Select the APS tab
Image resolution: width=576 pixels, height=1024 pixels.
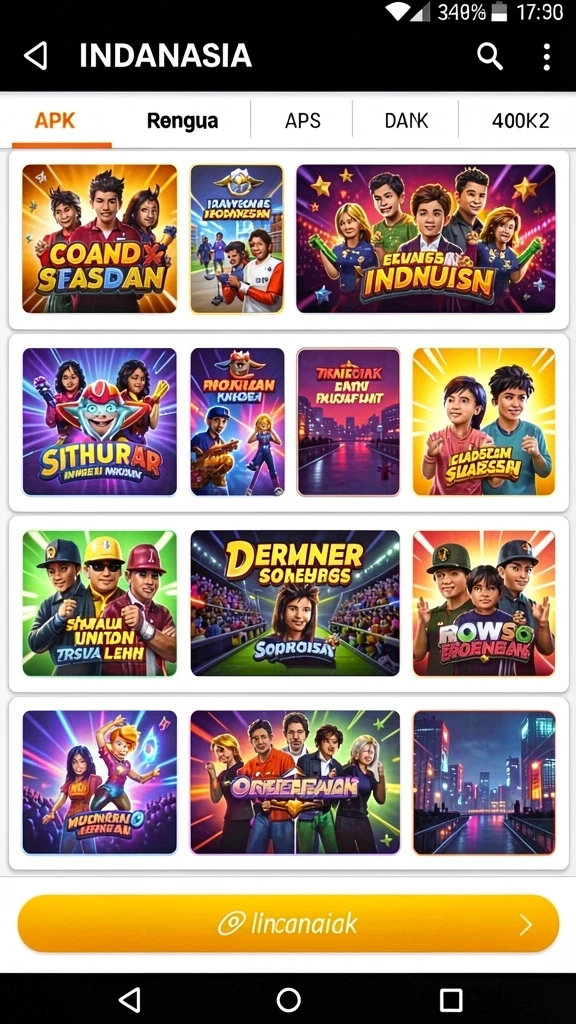(302, 121)
